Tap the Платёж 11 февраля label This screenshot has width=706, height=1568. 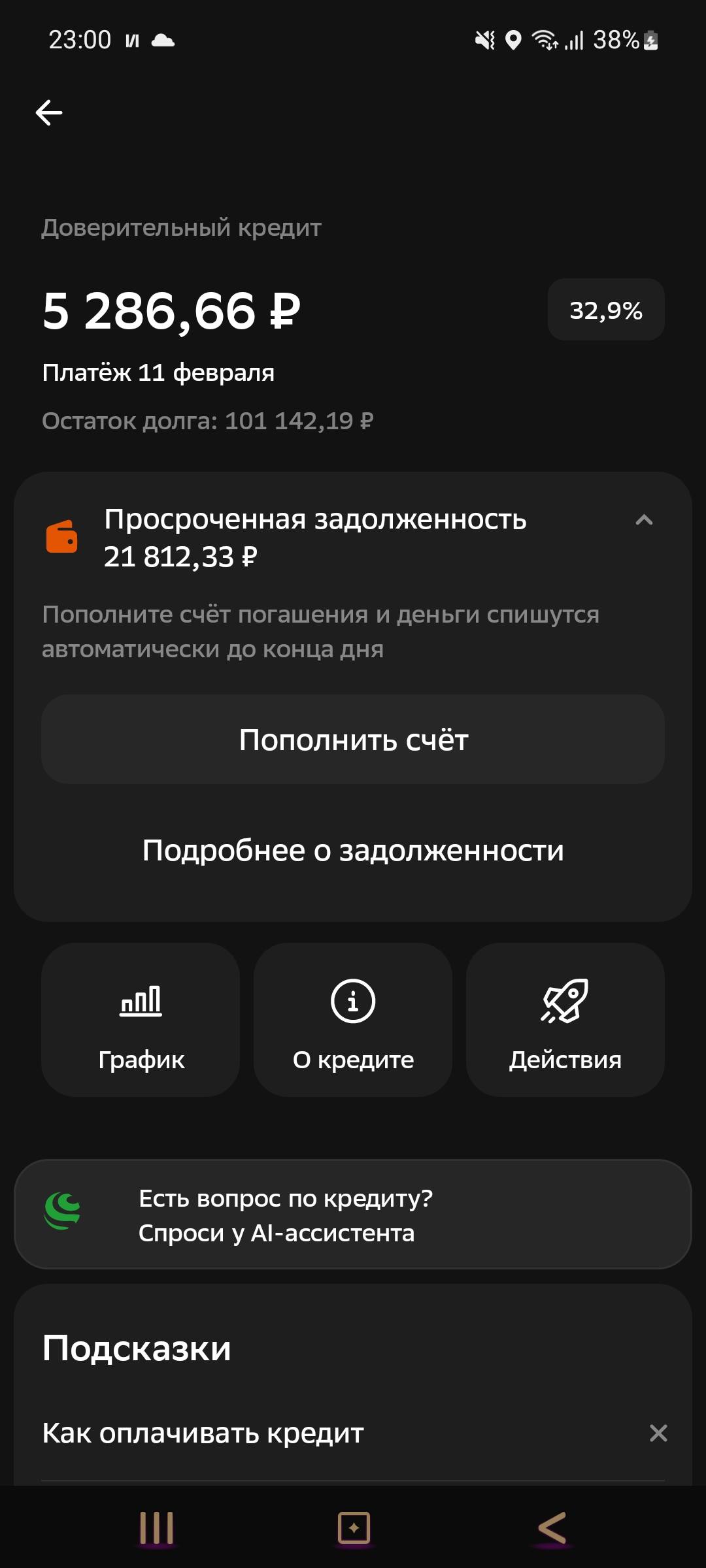click(x=159, y=372)
